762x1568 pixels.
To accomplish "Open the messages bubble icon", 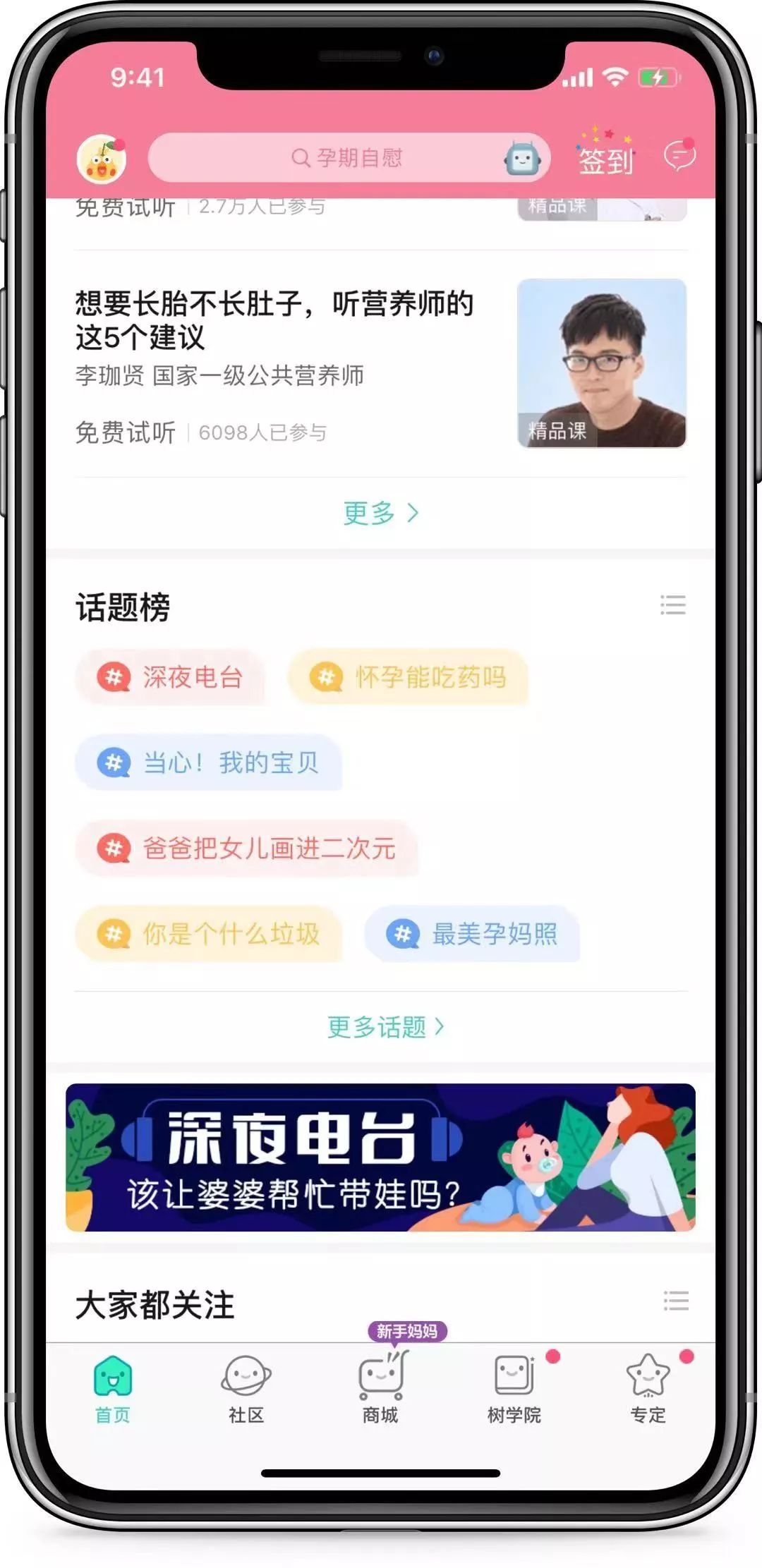I will [x=679, y=156].
